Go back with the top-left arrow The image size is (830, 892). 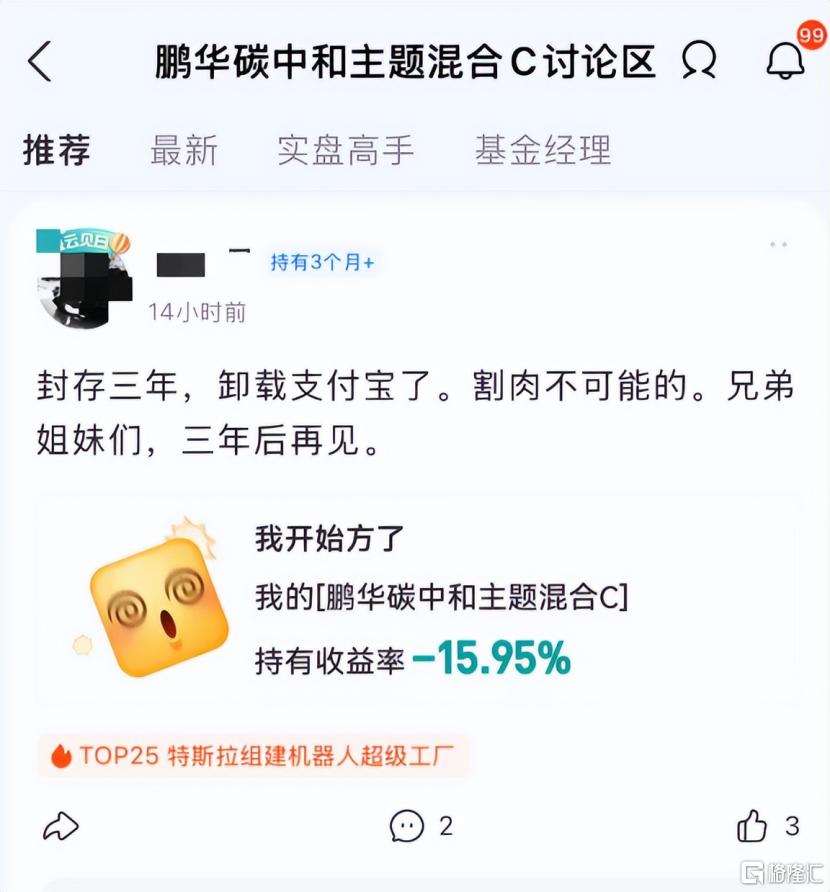point(39,62)
